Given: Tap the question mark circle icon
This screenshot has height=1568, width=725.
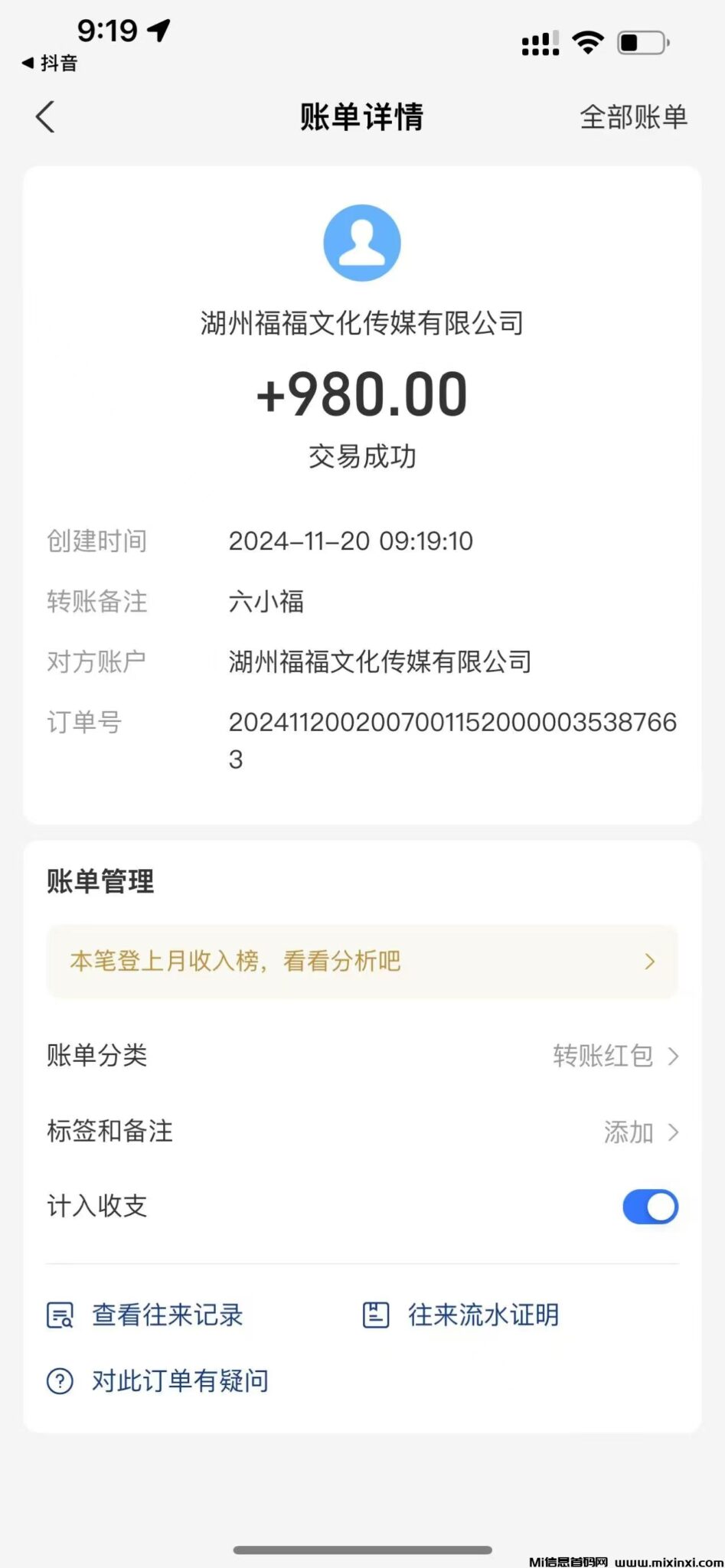Looking at the screenshot, I should pyautogui.click(x=59, y=1380).
